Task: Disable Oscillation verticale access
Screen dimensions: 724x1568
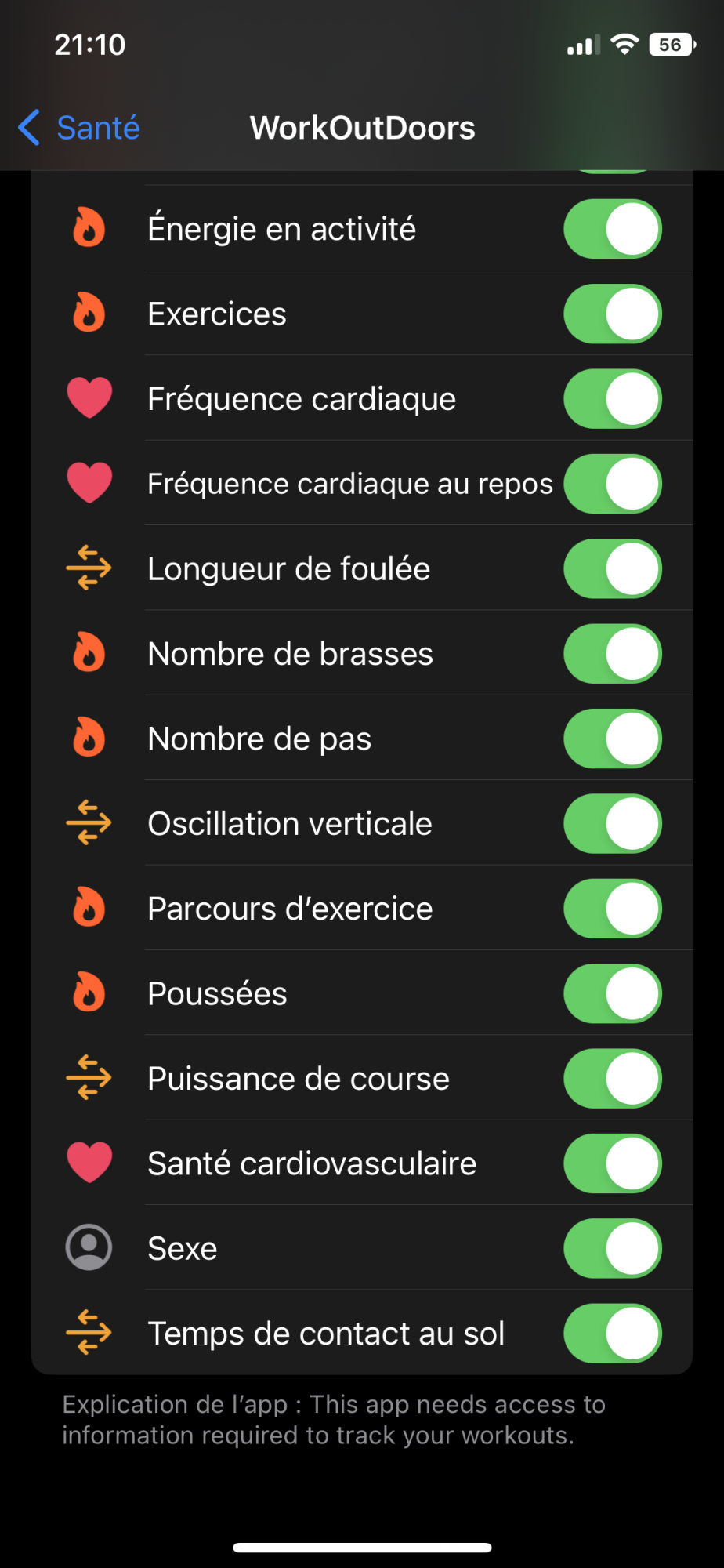Action: tap(613, 824)
